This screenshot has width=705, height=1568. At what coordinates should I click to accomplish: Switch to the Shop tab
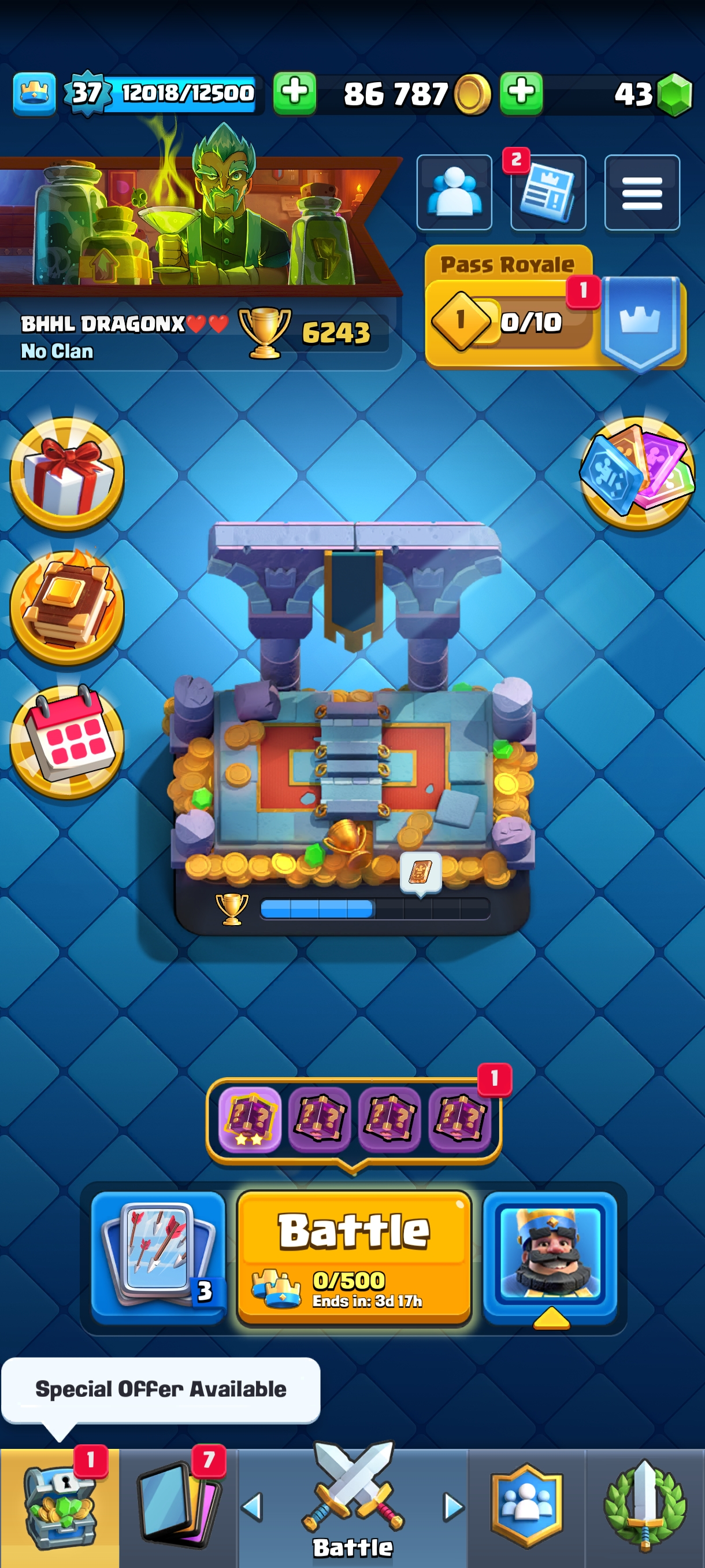(x=59, y=1506)
